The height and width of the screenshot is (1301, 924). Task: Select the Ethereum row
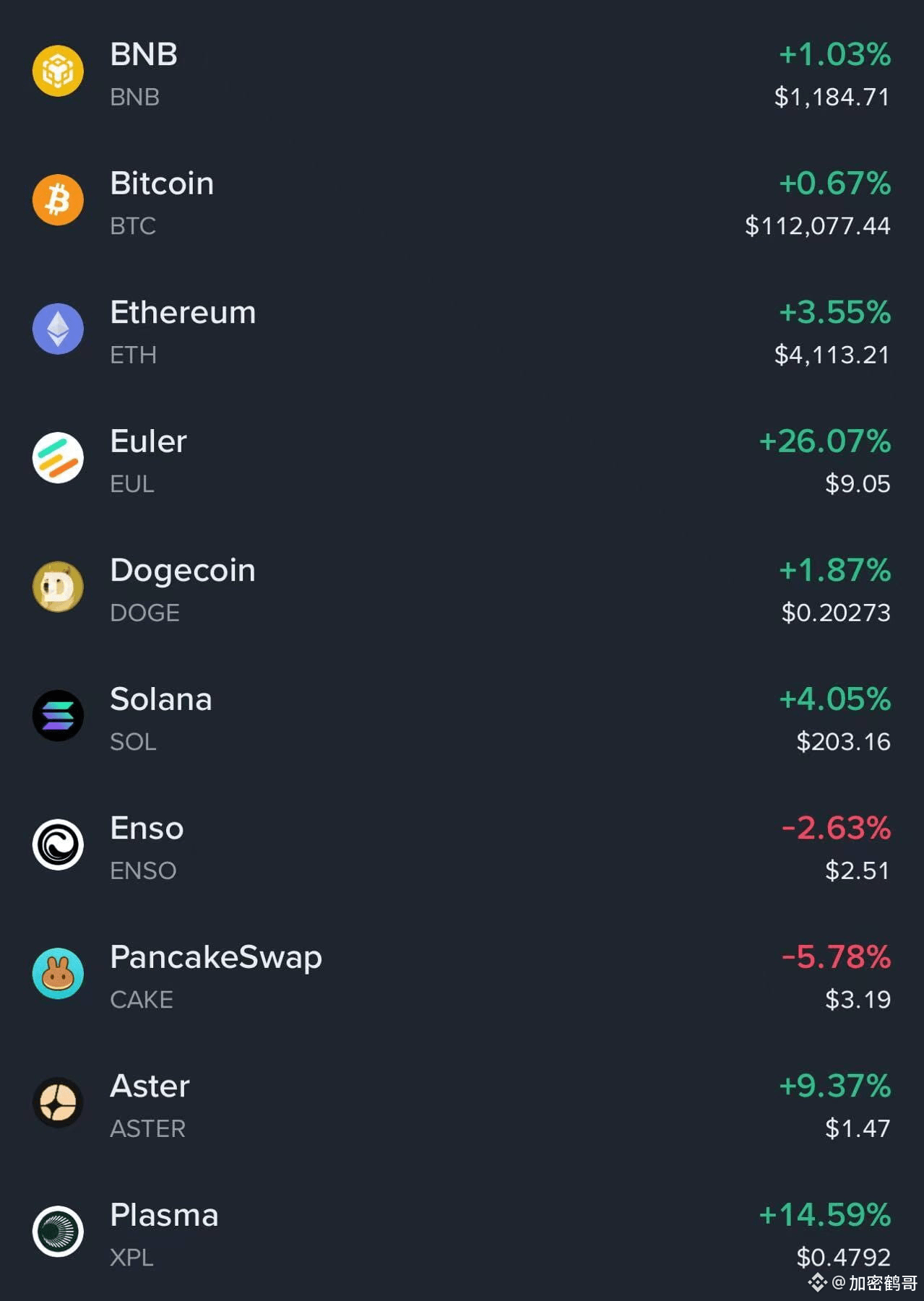point(462,332)
